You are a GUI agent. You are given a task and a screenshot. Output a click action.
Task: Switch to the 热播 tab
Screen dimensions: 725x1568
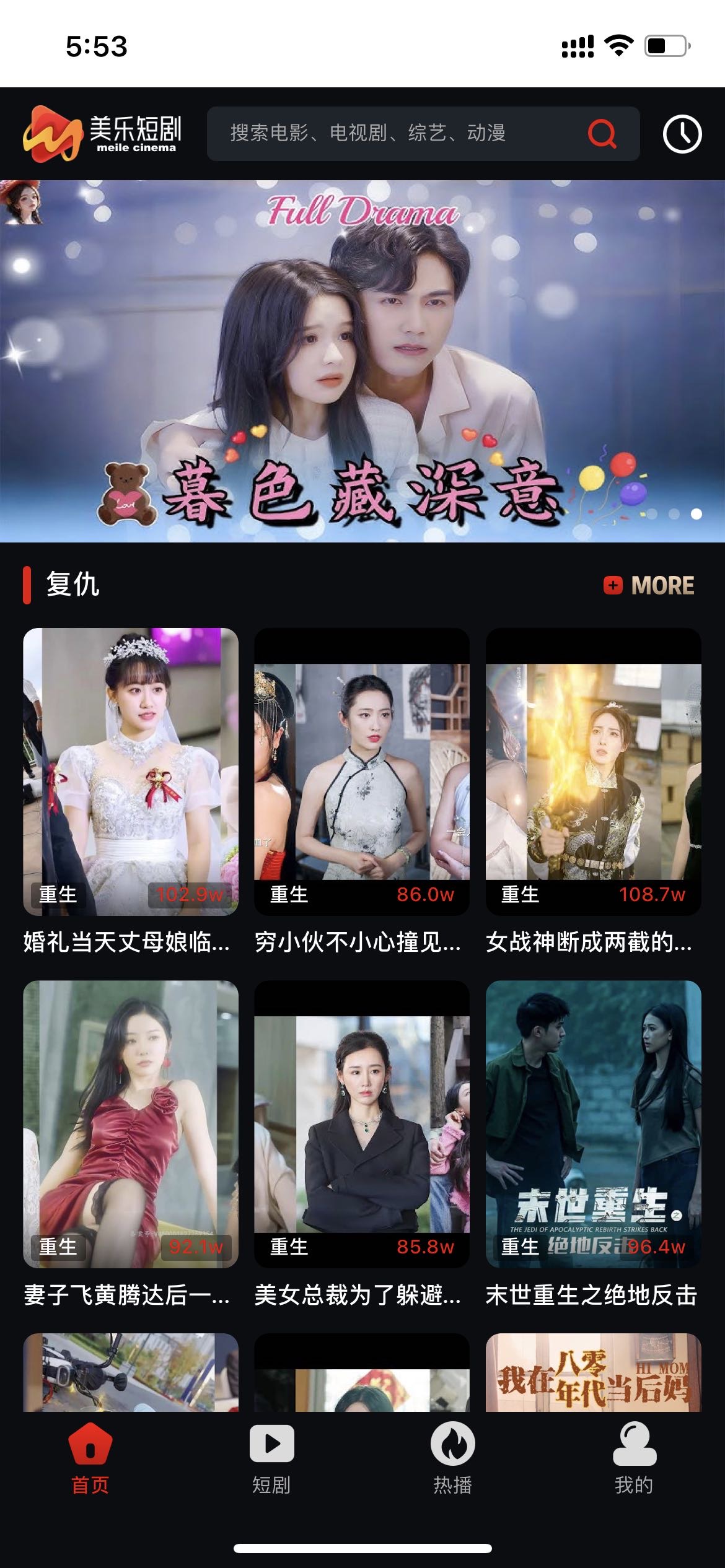coord(453,1458)
